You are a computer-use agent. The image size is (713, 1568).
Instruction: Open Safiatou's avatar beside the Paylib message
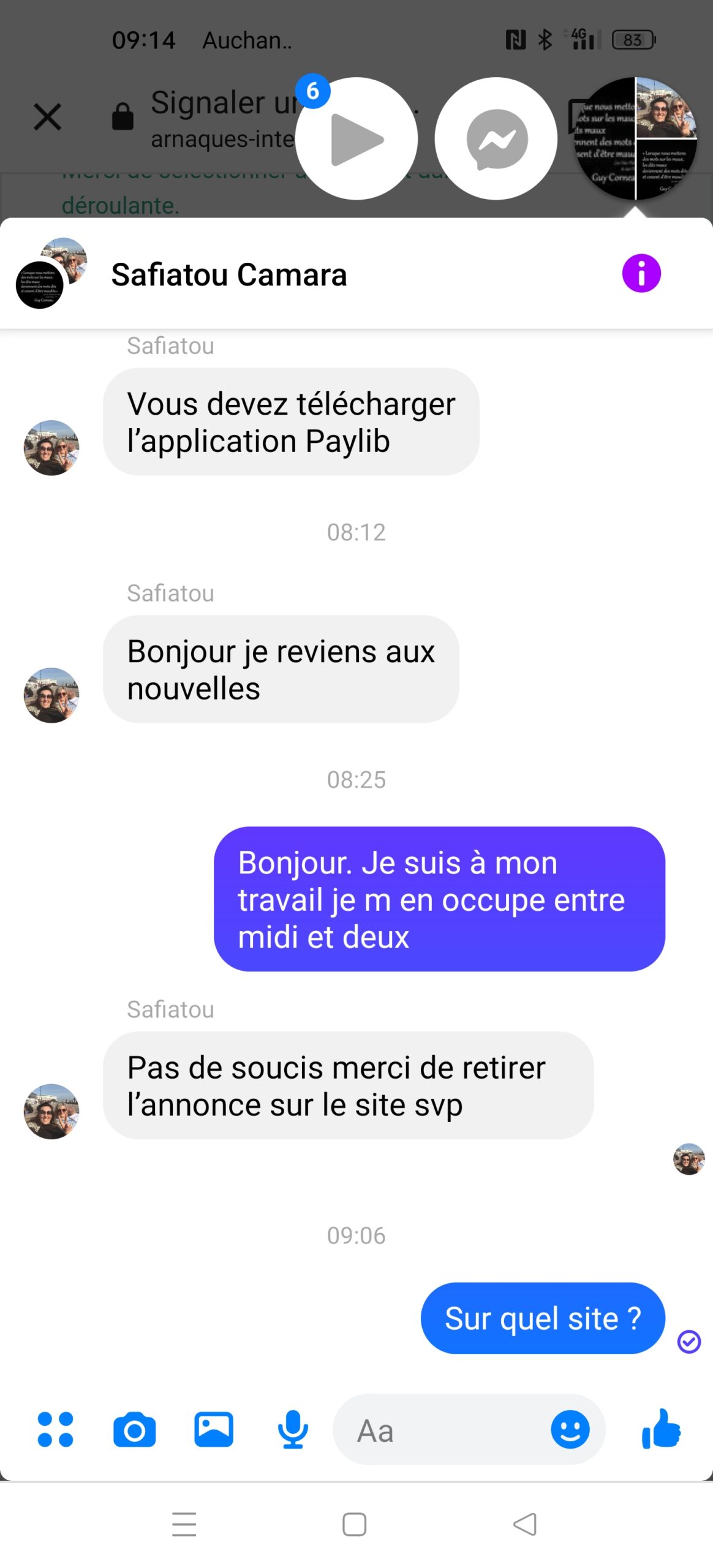coord(51,448)
